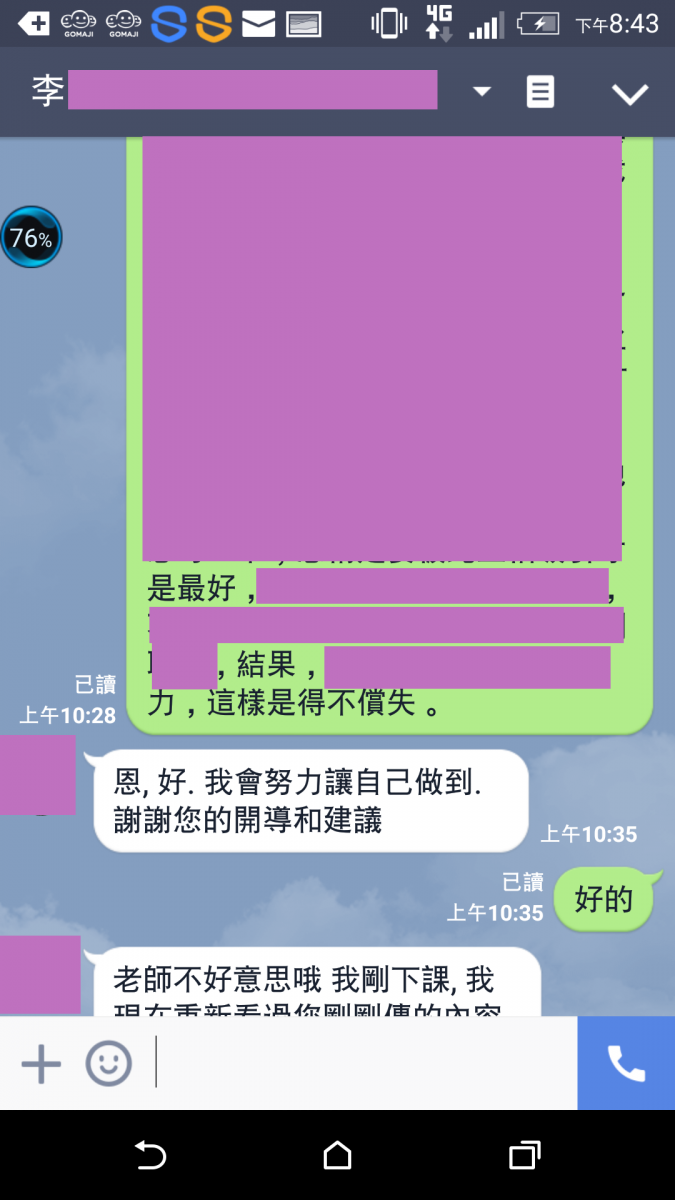This screenshot has height=1200, width=675.
Task: Open the notes icon in header
Action: [540, 93]
